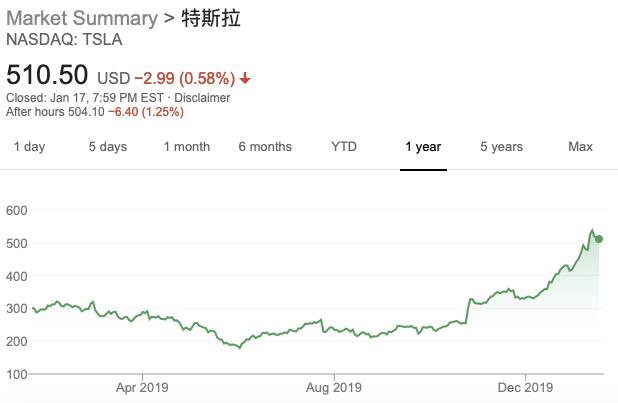Select the YTD chart range
The height and width of the screenshot is (403, 618).
[x=344, y=147]
